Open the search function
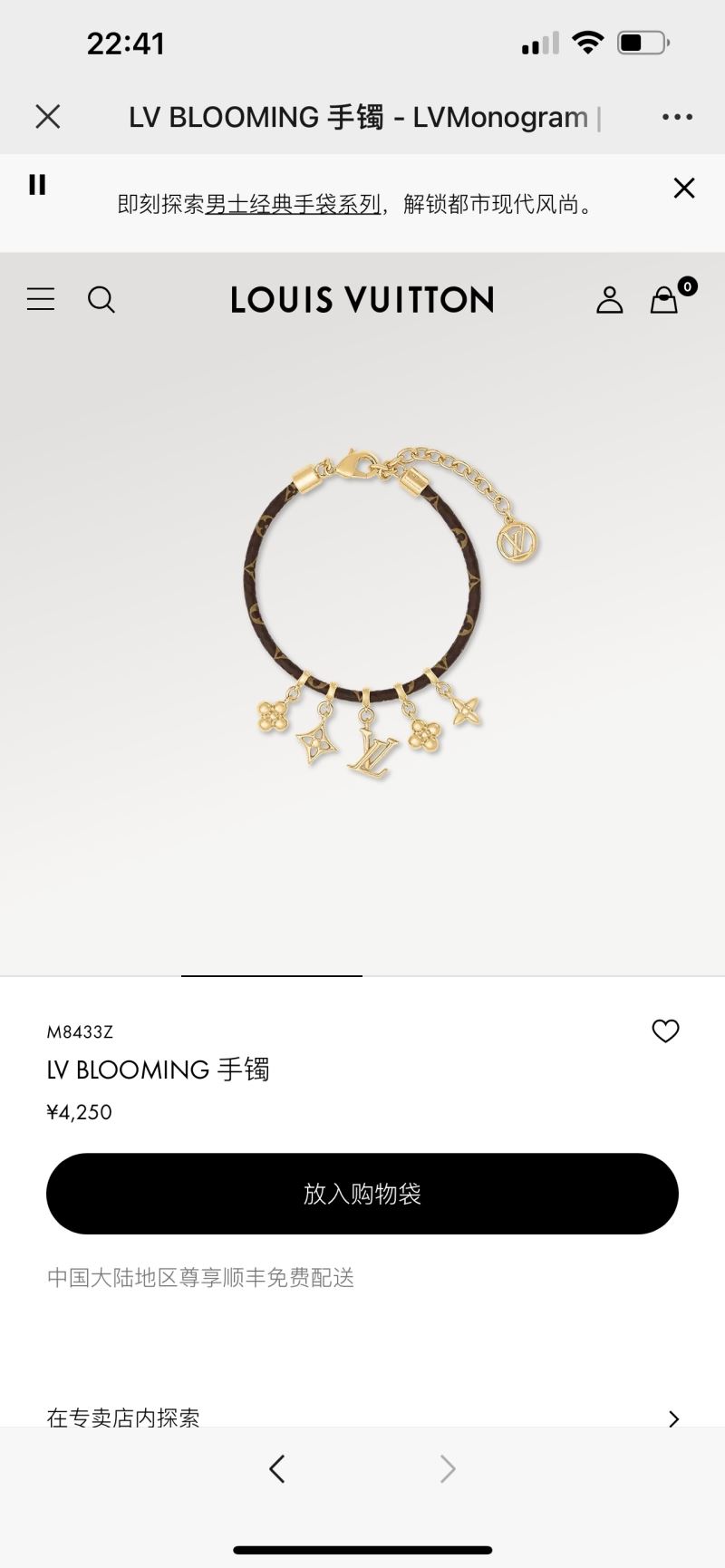Viewport: 725px width, 1568px height. tap(101, 299)
